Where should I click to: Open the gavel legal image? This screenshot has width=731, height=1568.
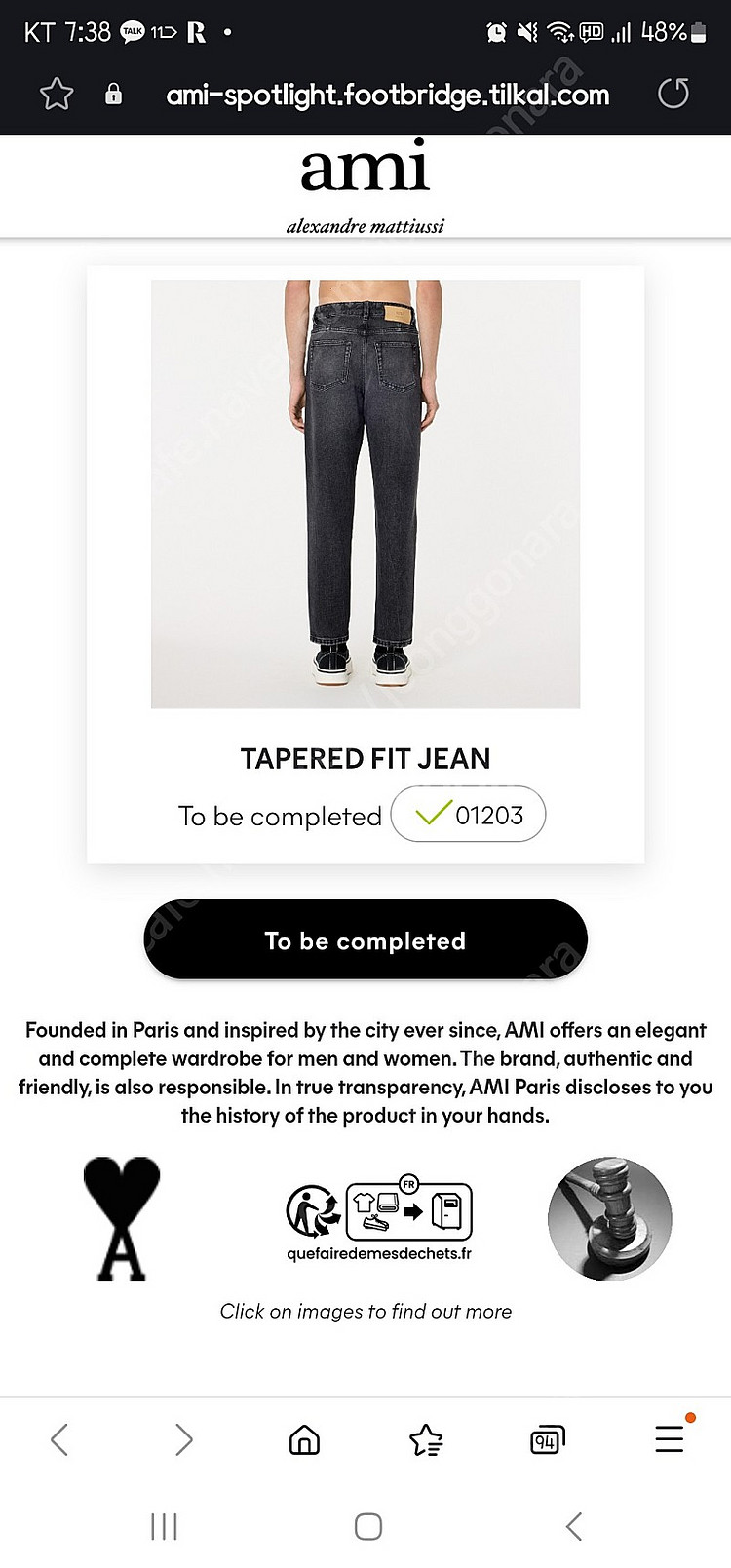[x=610, y=1219]
